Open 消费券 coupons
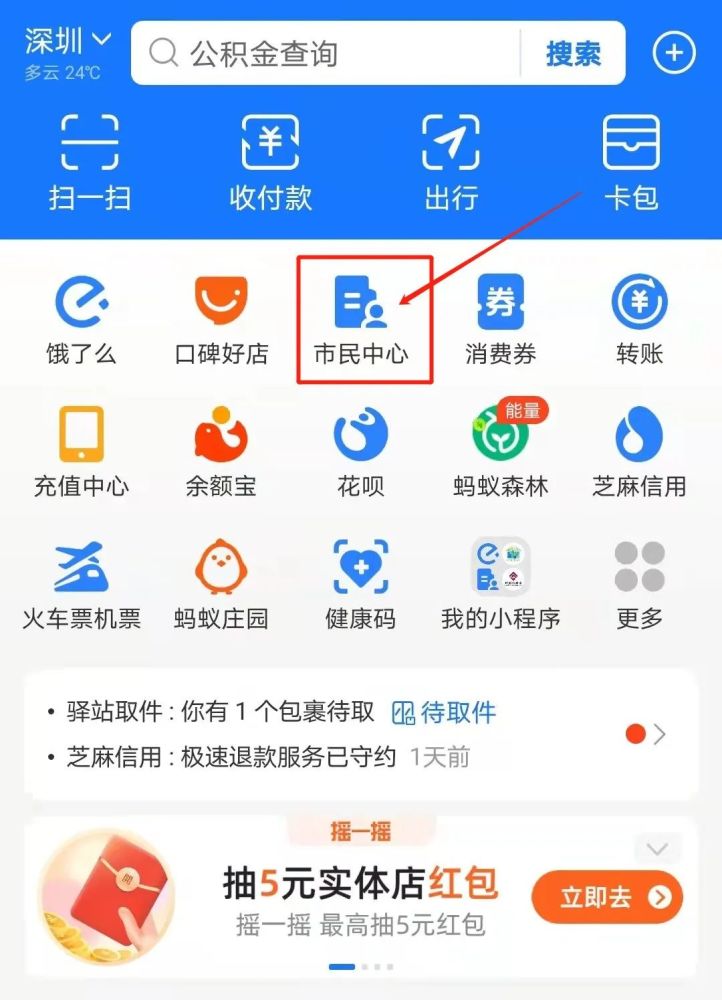Viewport: 722px width, 1000px height. (500, 318)
